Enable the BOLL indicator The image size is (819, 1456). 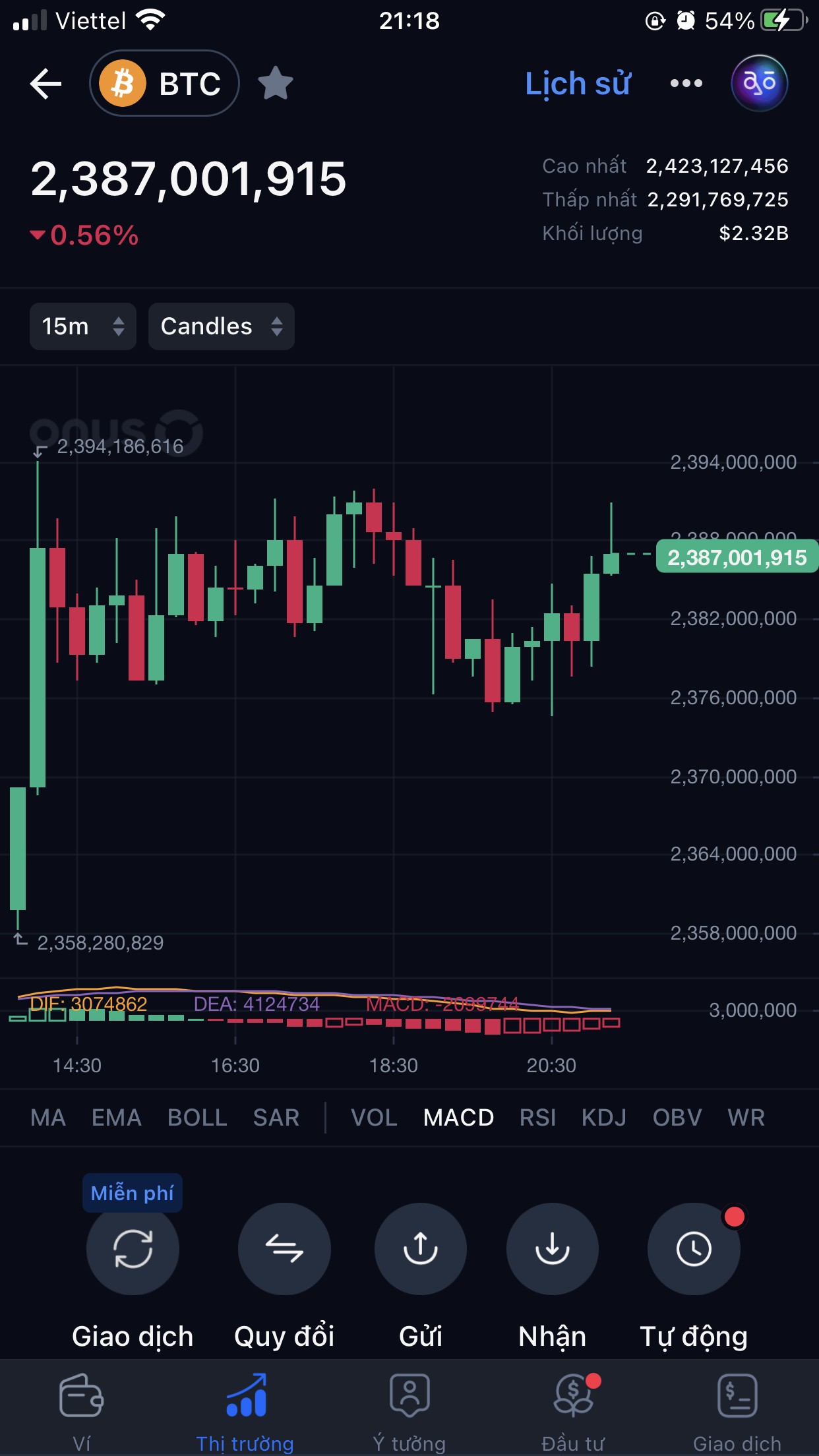pos(197,1118)
